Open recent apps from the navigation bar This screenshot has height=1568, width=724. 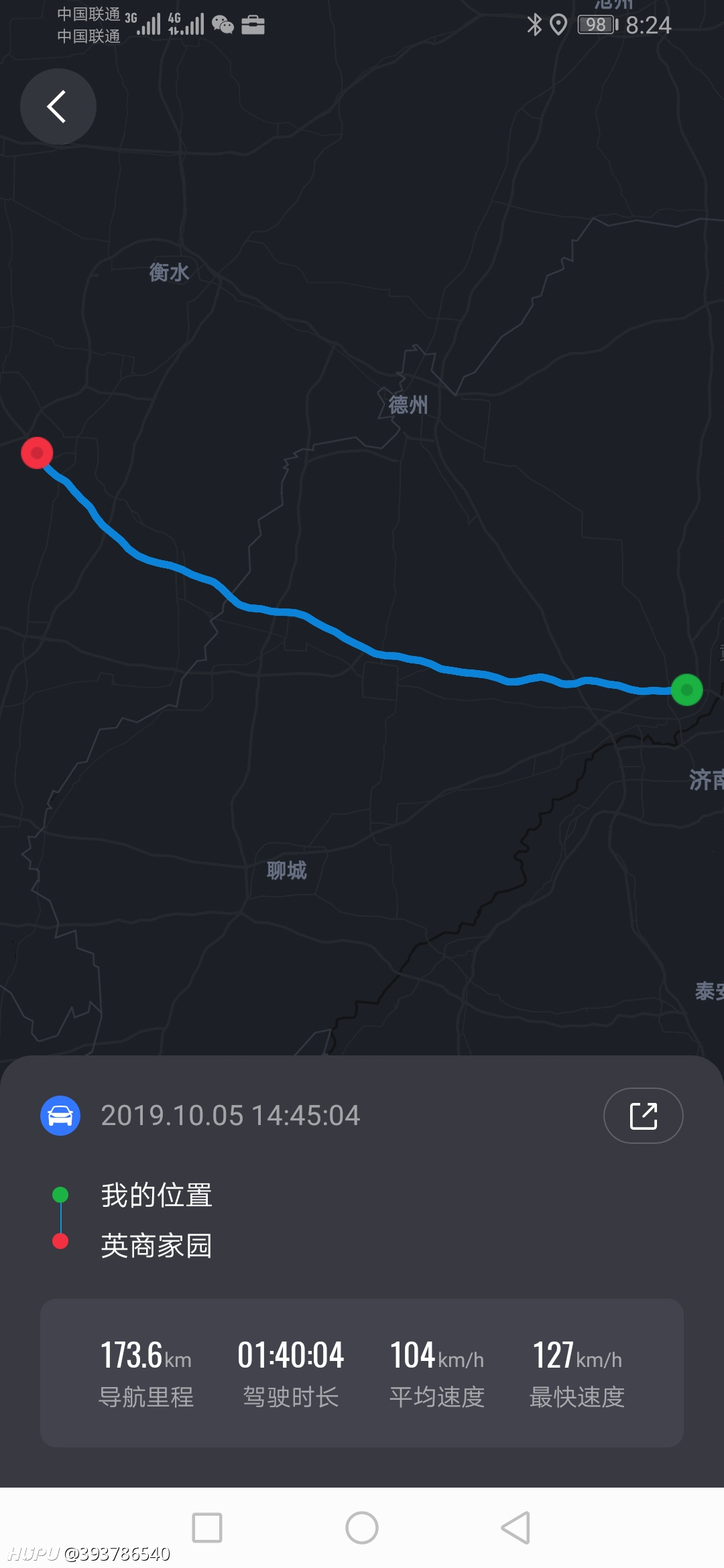point(207,1528)
